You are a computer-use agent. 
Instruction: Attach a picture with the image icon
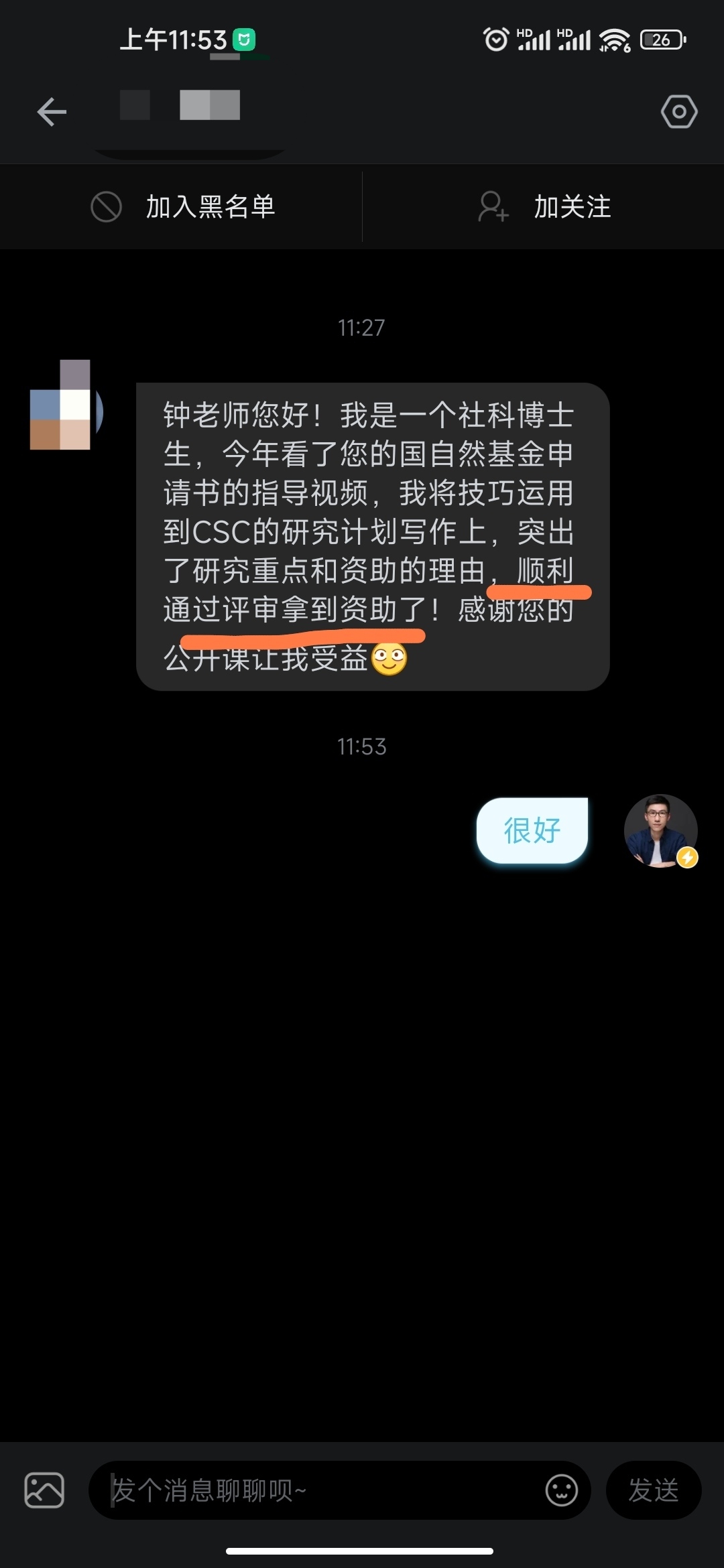pos(44,1490)
